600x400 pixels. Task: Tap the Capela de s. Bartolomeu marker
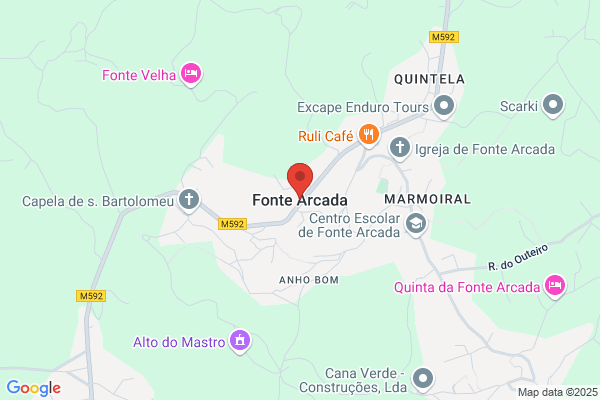pos(189,200)
